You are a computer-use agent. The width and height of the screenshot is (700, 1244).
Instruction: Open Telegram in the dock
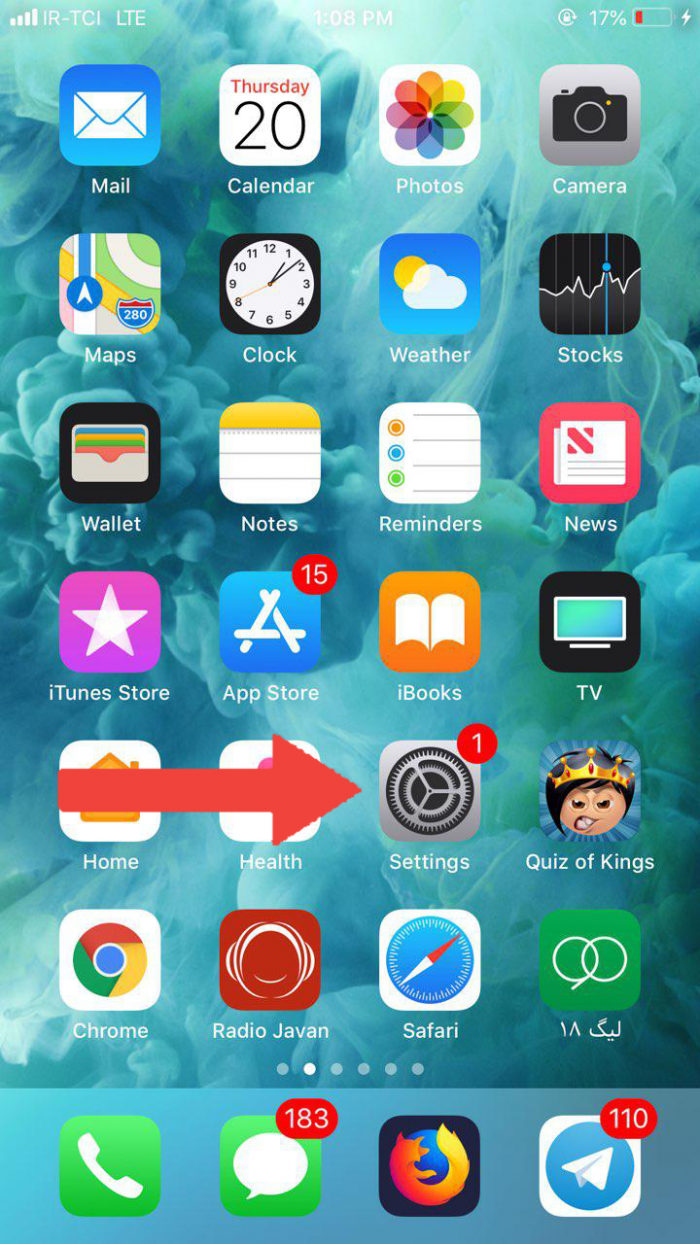[x=590, y=1166]
